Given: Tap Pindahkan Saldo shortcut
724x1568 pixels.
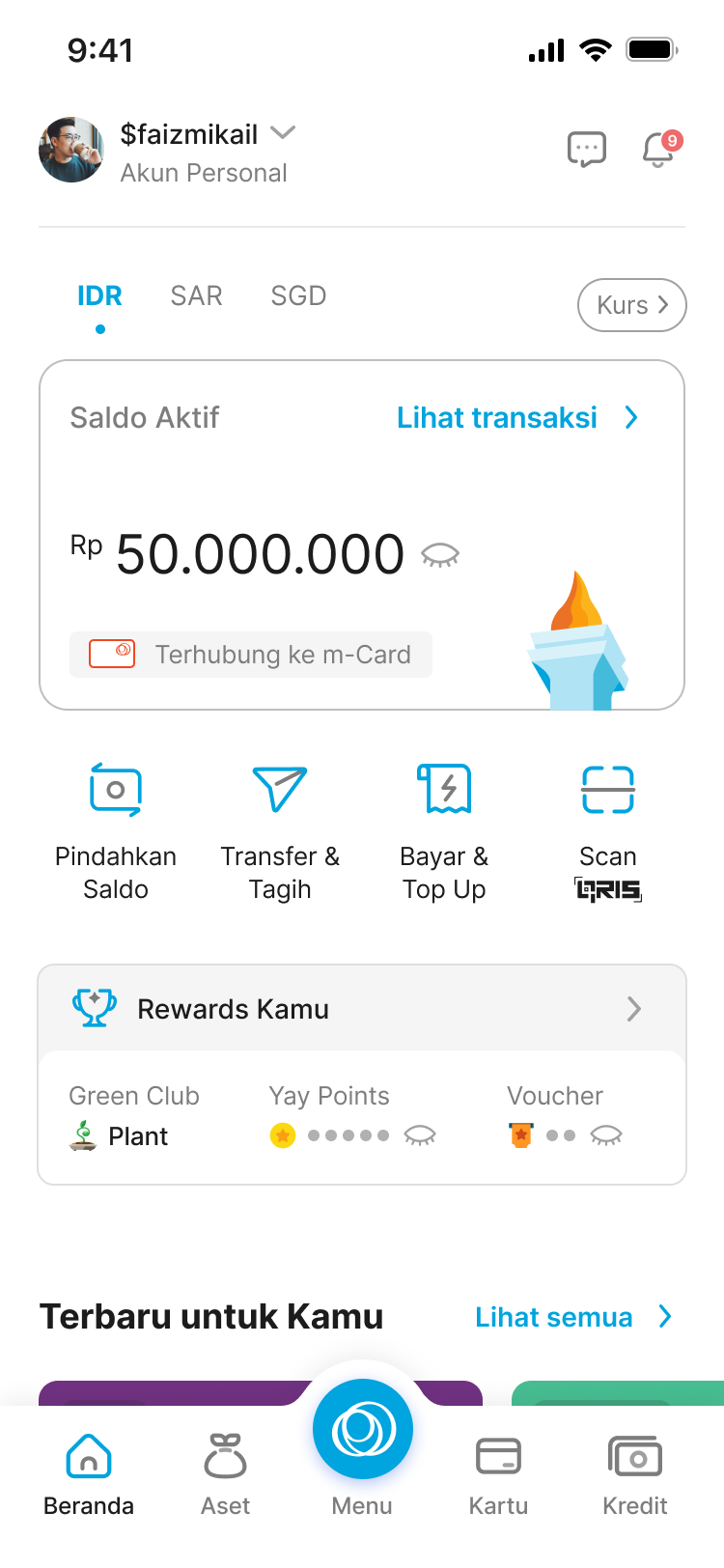Looking at the screenshot, I should 116,830.
